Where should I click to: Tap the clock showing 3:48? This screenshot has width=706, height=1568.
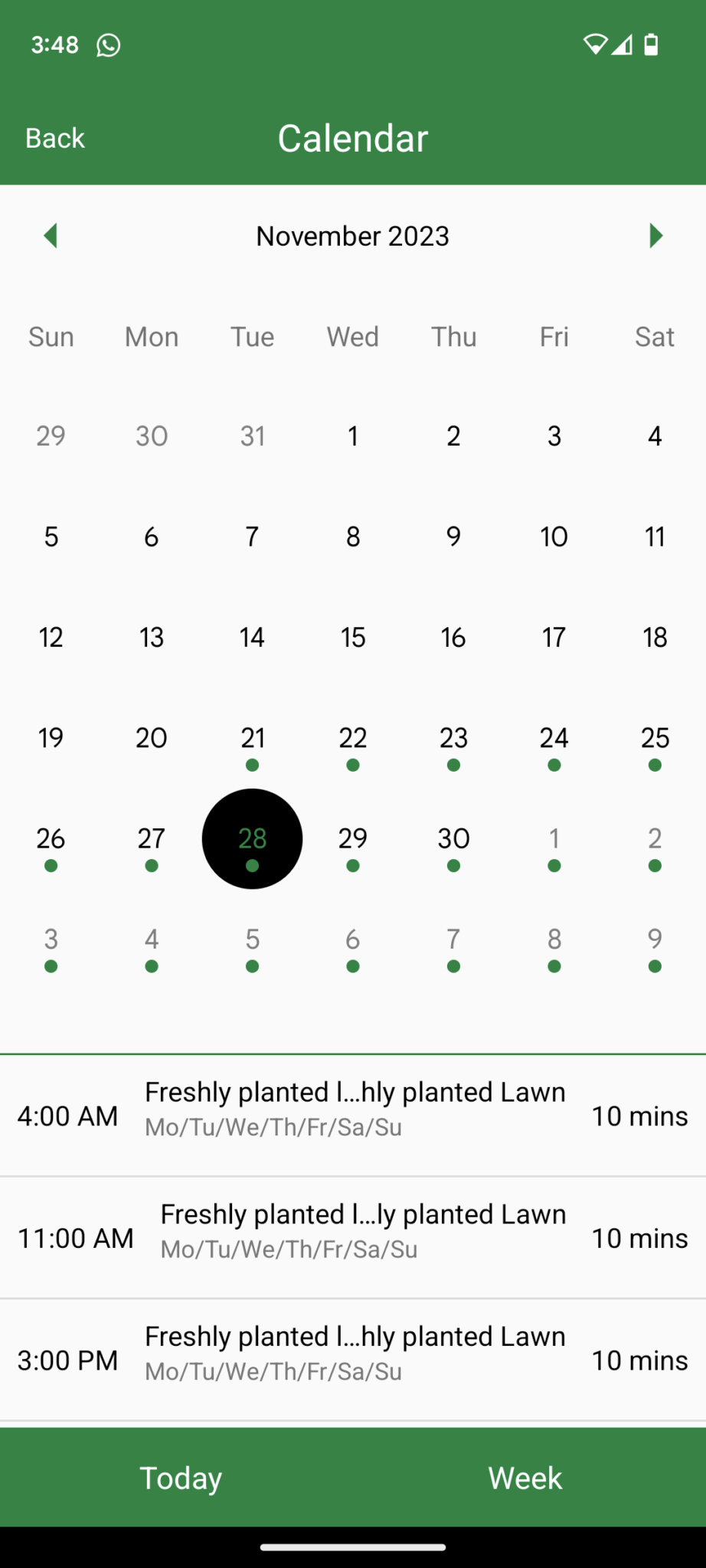pyautogui.click(x=54, y=44)
